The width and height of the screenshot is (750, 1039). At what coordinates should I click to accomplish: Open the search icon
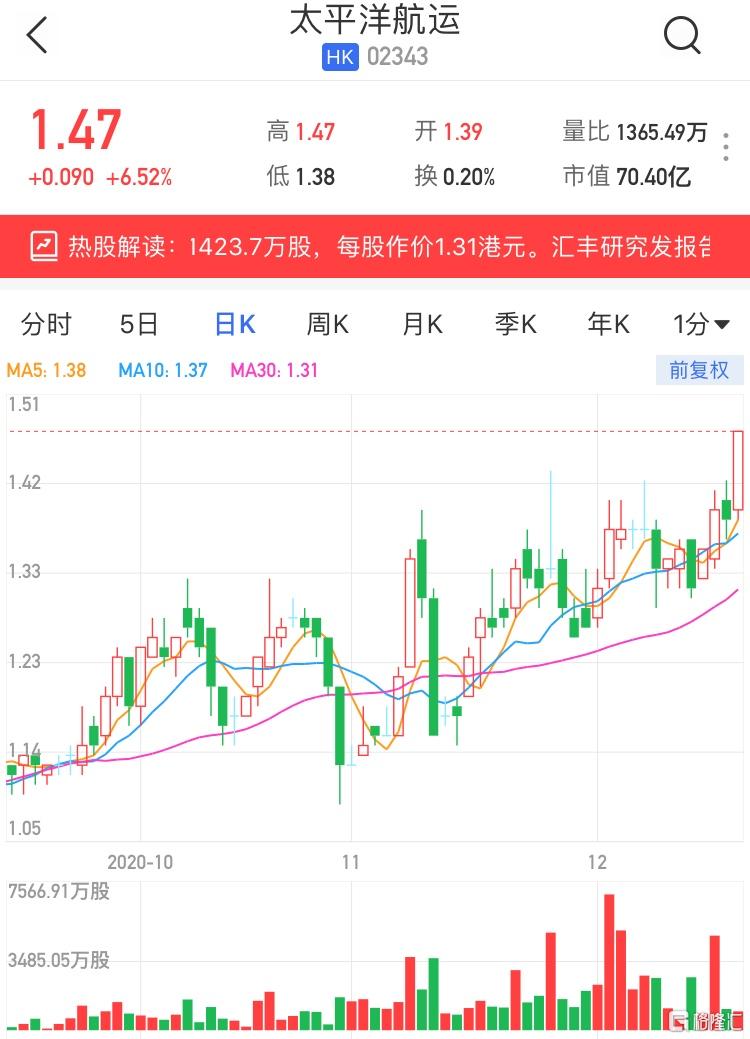coord(682,36)
